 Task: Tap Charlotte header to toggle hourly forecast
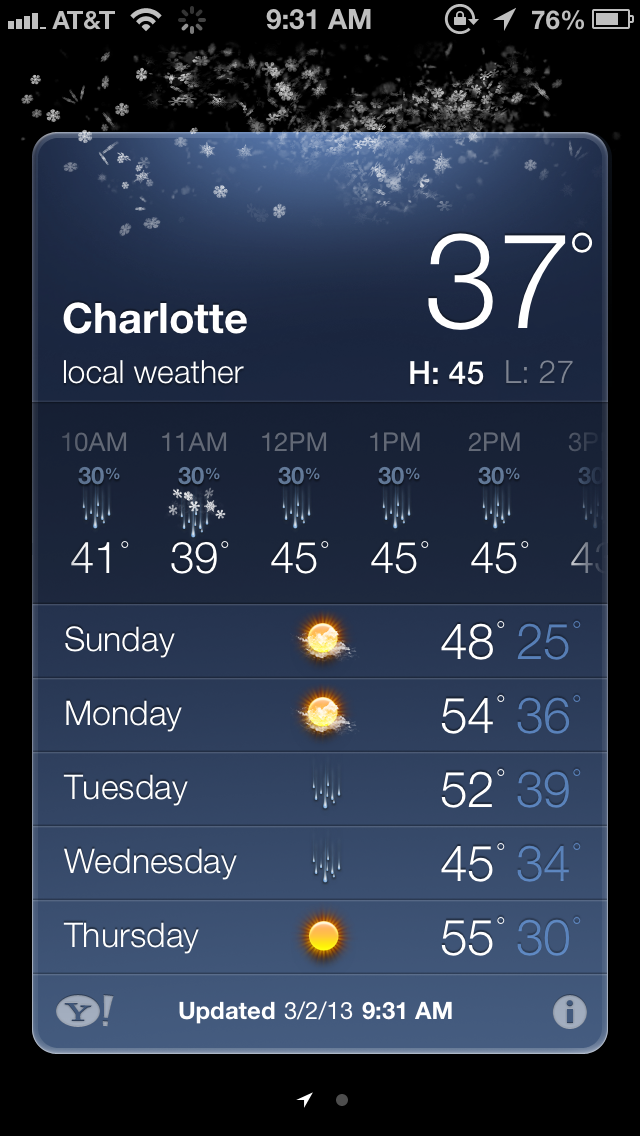[x=155, y=320]
